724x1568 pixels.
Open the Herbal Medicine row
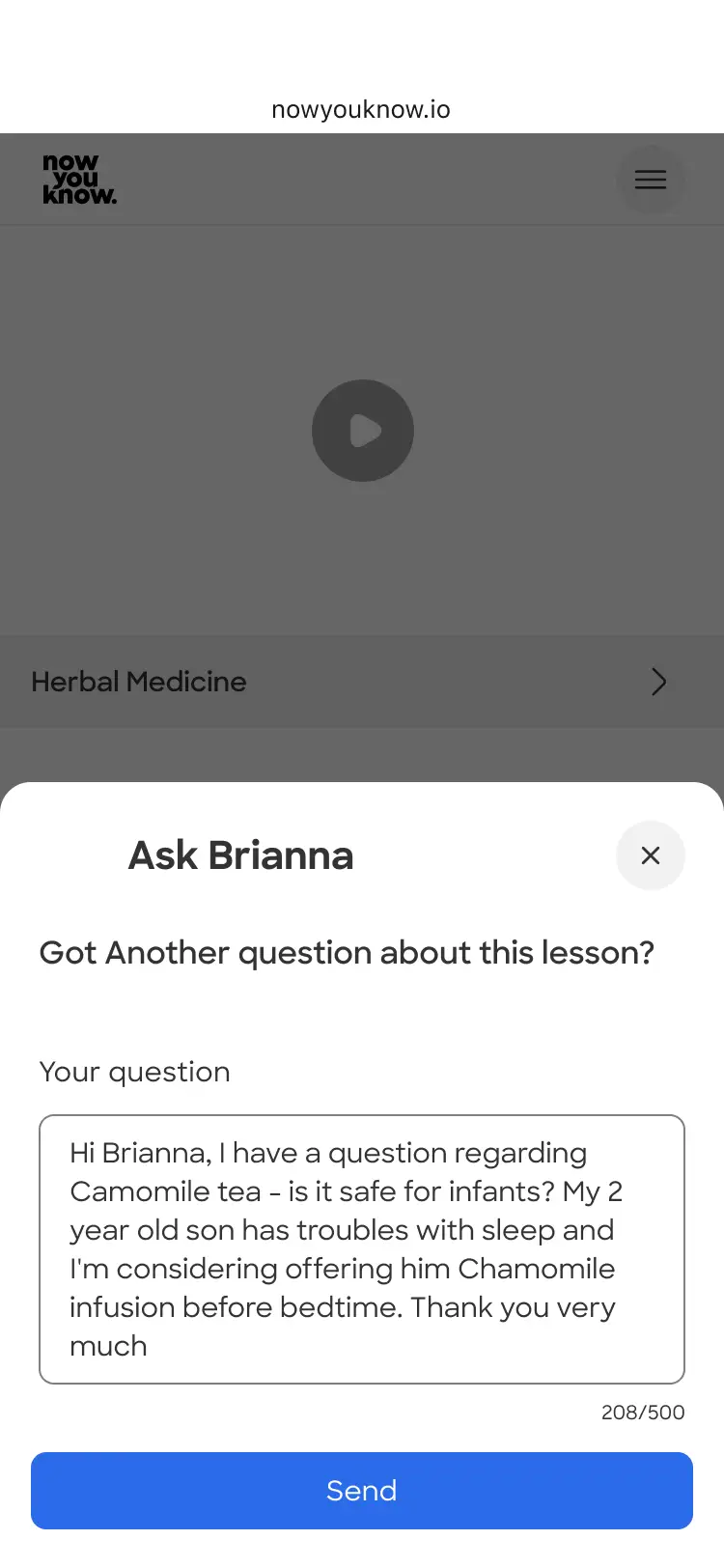pyautogui.click(x=362, y=682)
